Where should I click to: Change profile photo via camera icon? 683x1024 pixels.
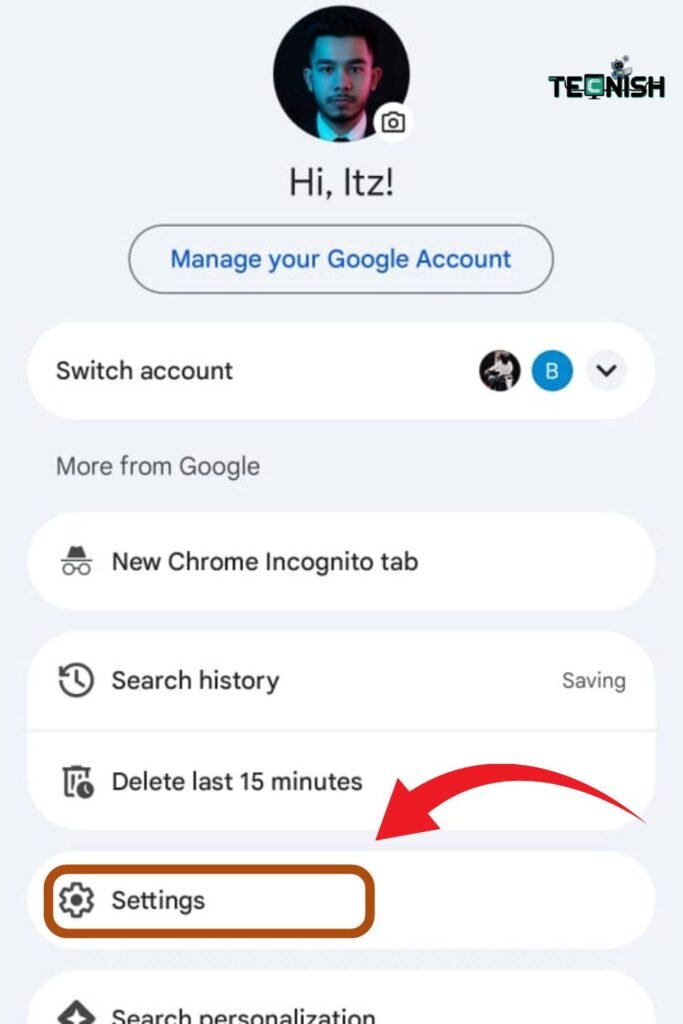click(394, 123)
